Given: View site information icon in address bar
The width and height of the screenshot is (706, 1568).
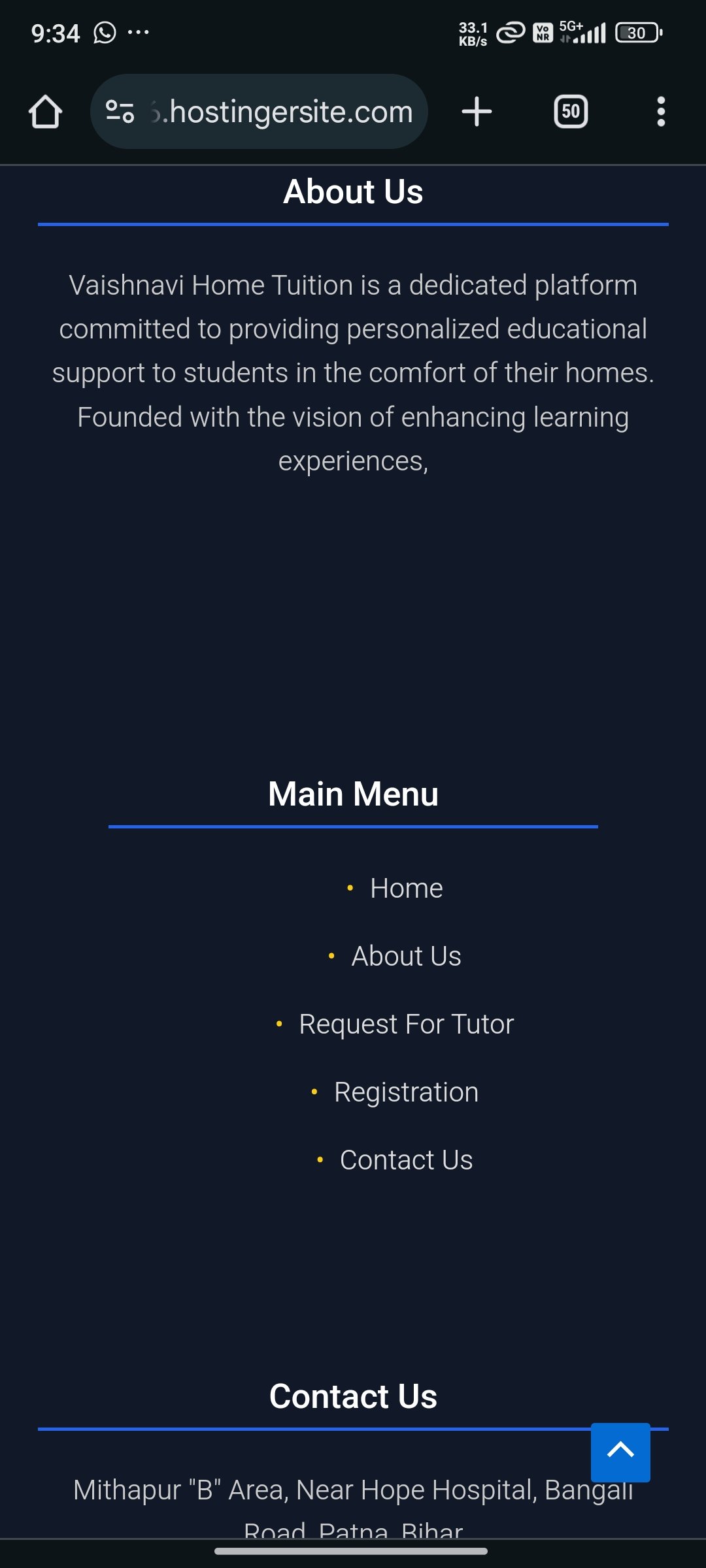Looking at the screenshot, I should pyautogui.click(x=120, y=112).
